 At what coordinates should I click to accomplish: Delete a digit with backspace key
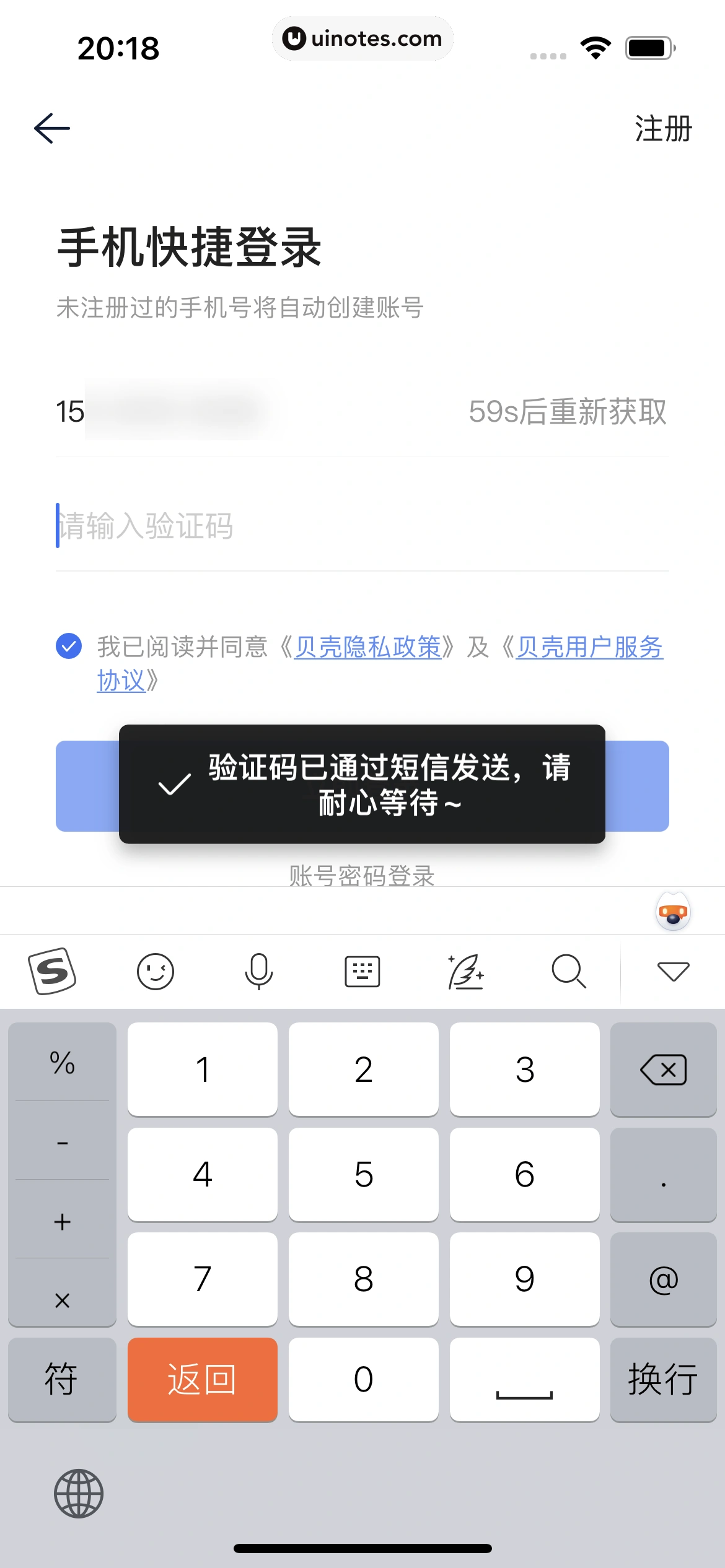[663, 1069]
